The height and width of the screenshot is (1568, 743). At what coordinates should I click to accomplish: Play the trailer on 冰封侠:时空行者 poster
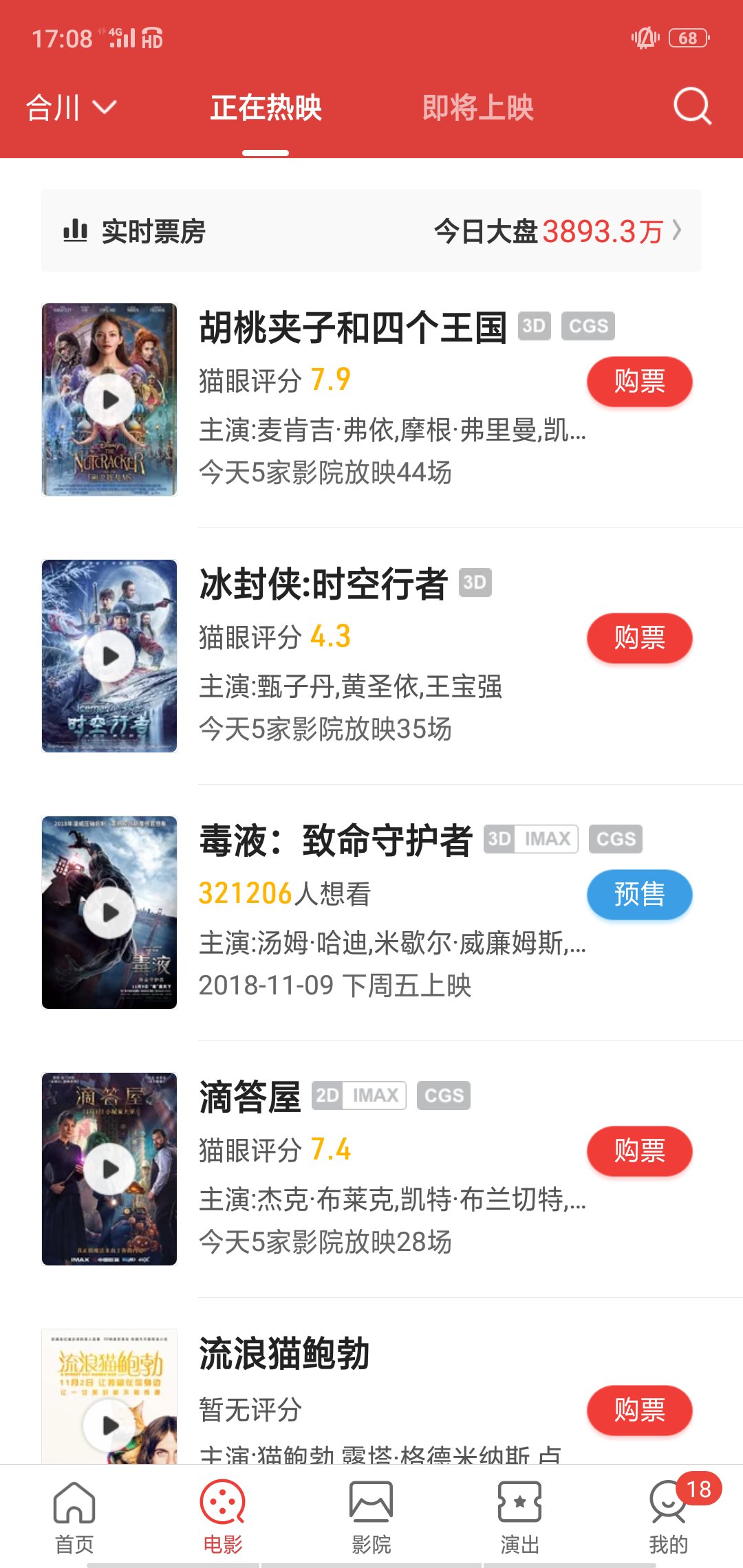(x=109, y=656)
